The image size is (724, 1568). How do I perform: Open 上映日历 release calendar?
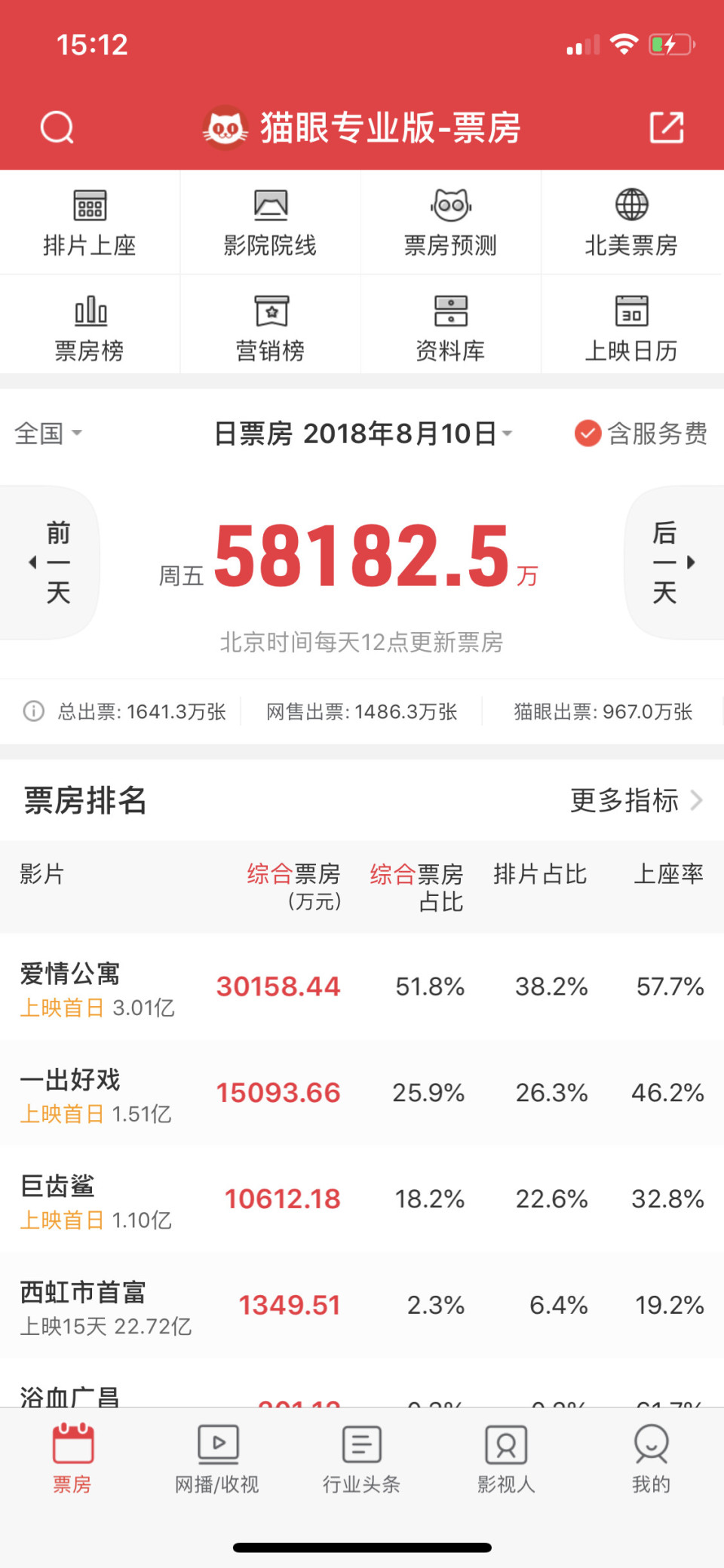(631, 325)
